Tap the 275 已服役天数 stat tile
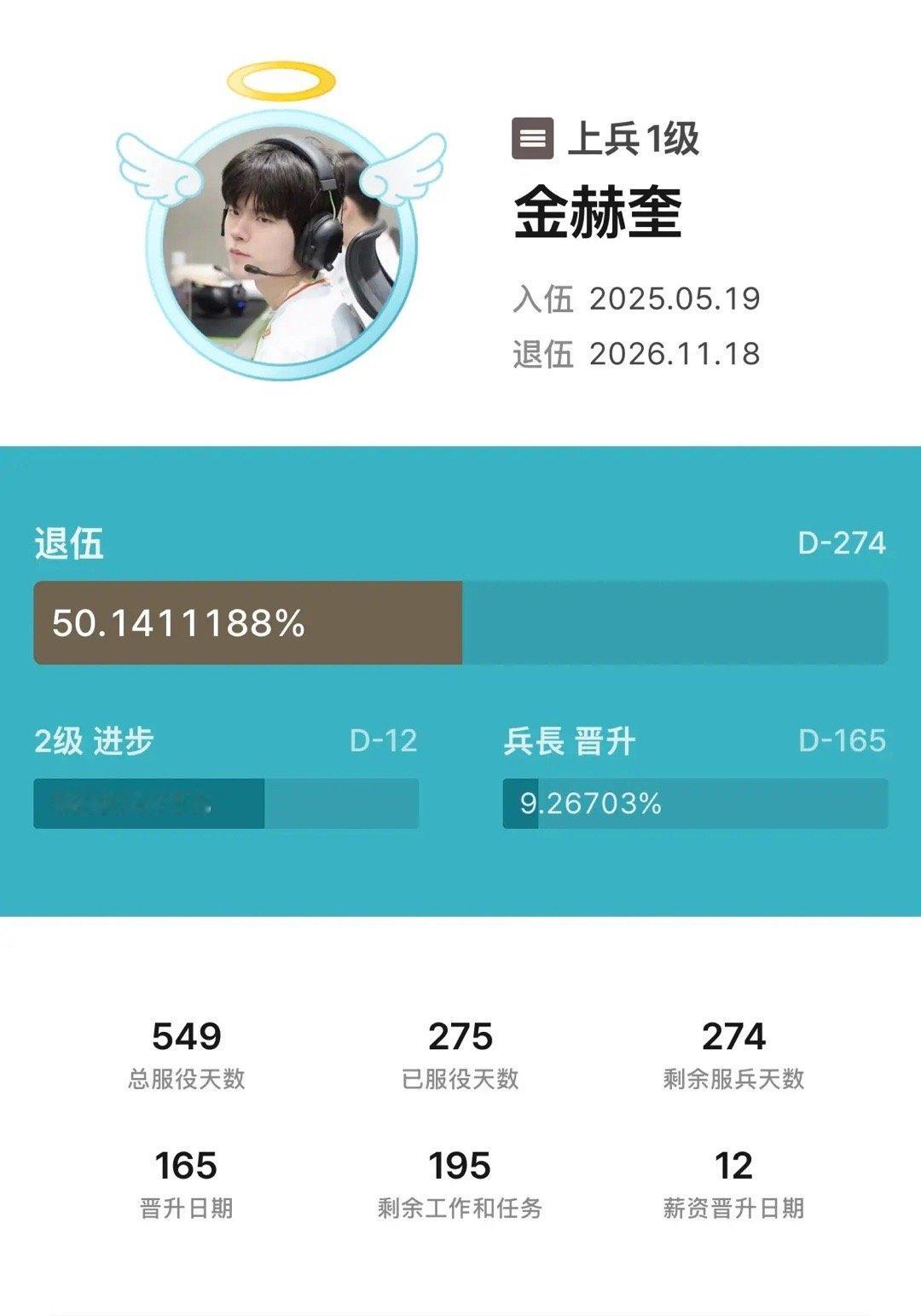Screen dimensions: 921x1316 pos(460,1056)
